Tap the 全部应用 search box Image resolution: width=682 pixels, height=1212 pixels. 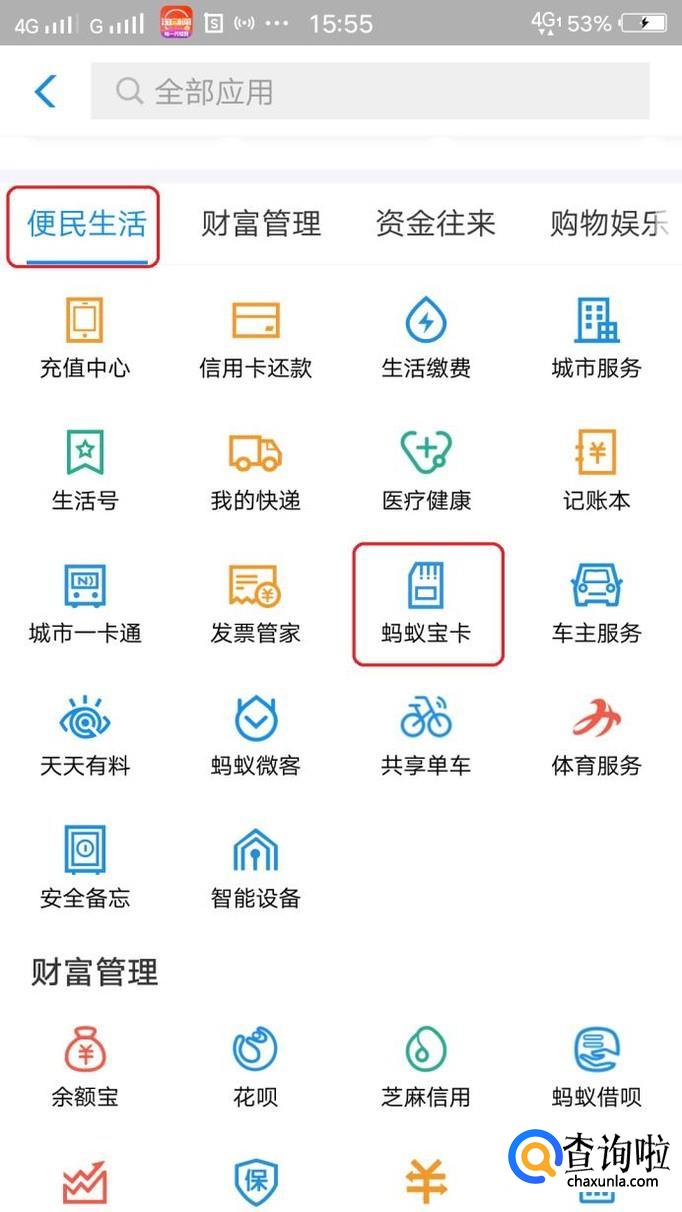[x=370, y=92]
